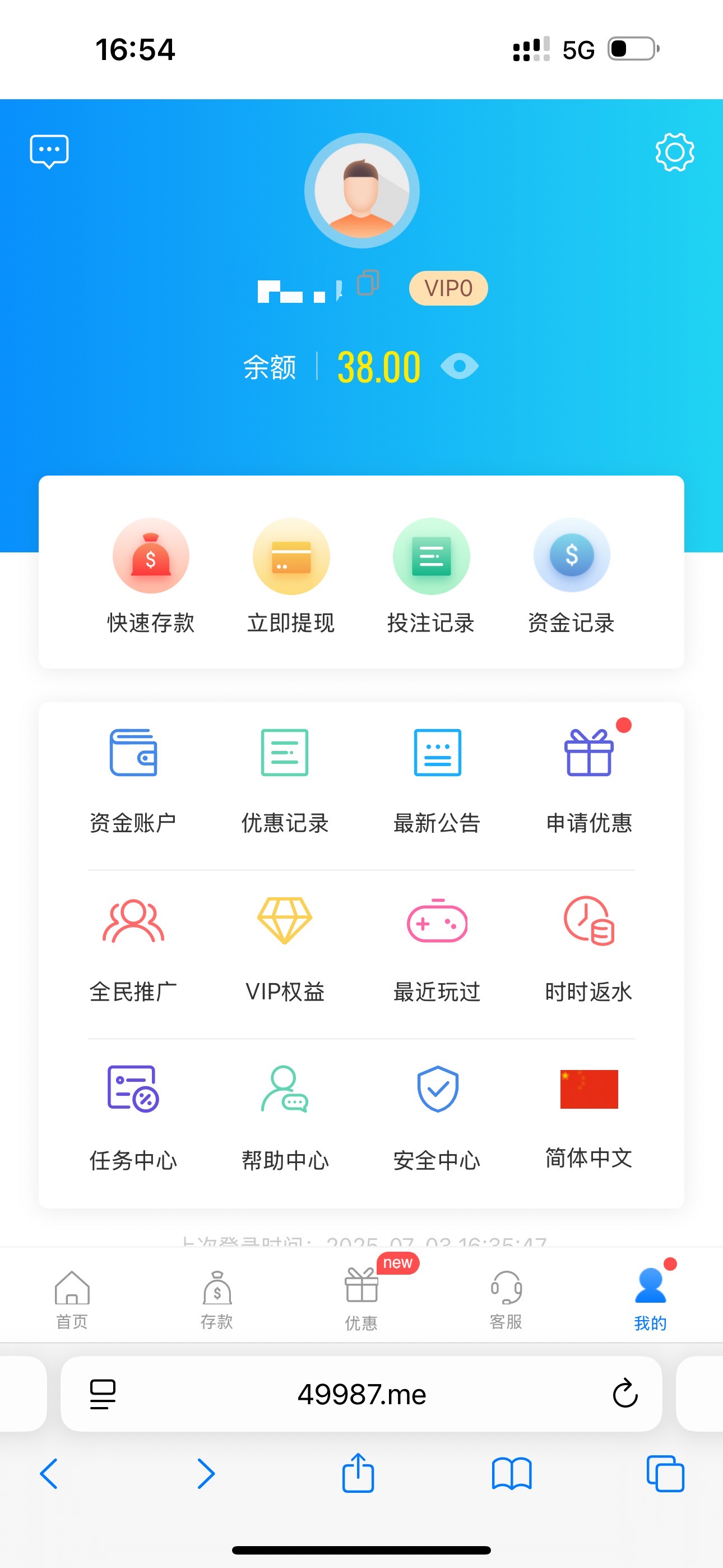Check 最新公告 latest announcements

(x=437, y=779)
